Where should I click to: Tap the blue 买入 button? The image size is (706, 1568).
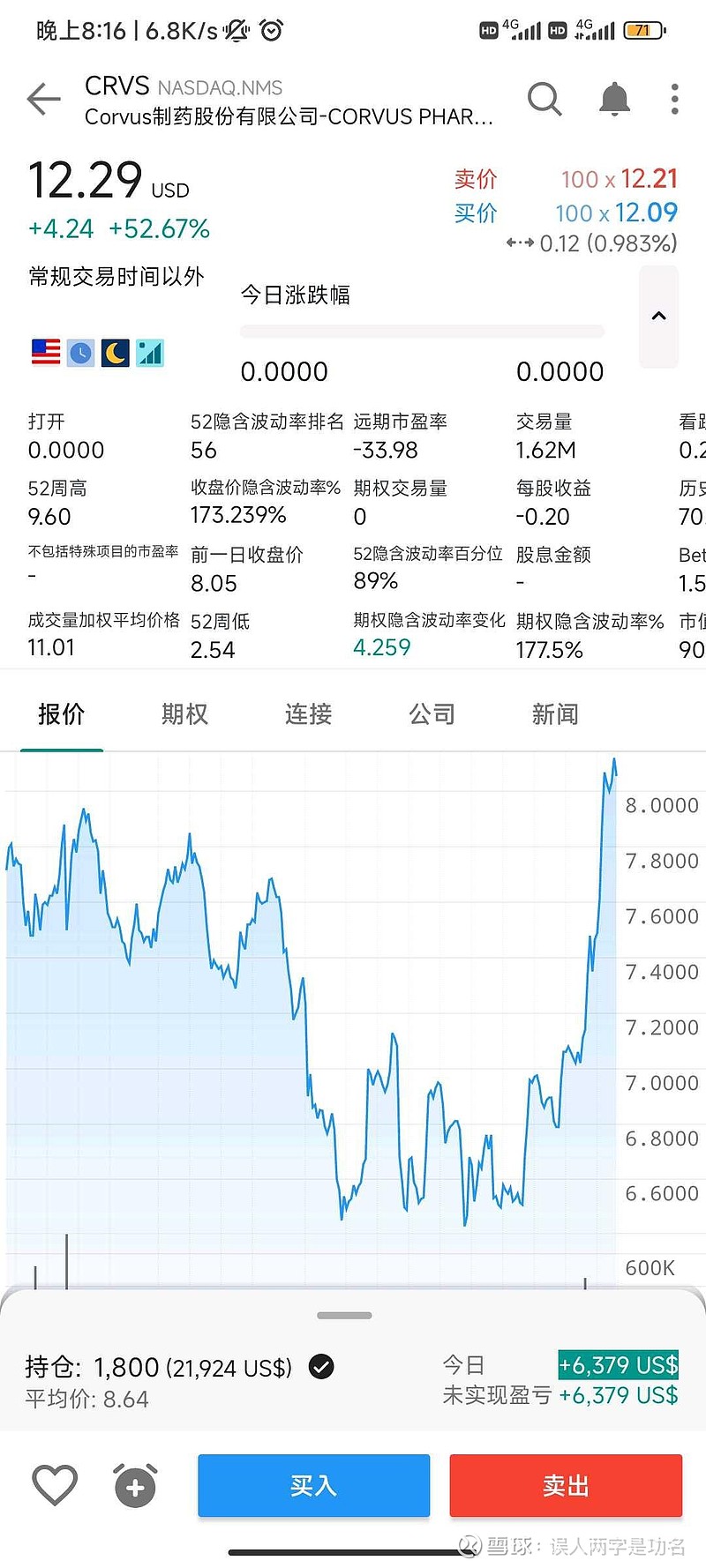313,1486
